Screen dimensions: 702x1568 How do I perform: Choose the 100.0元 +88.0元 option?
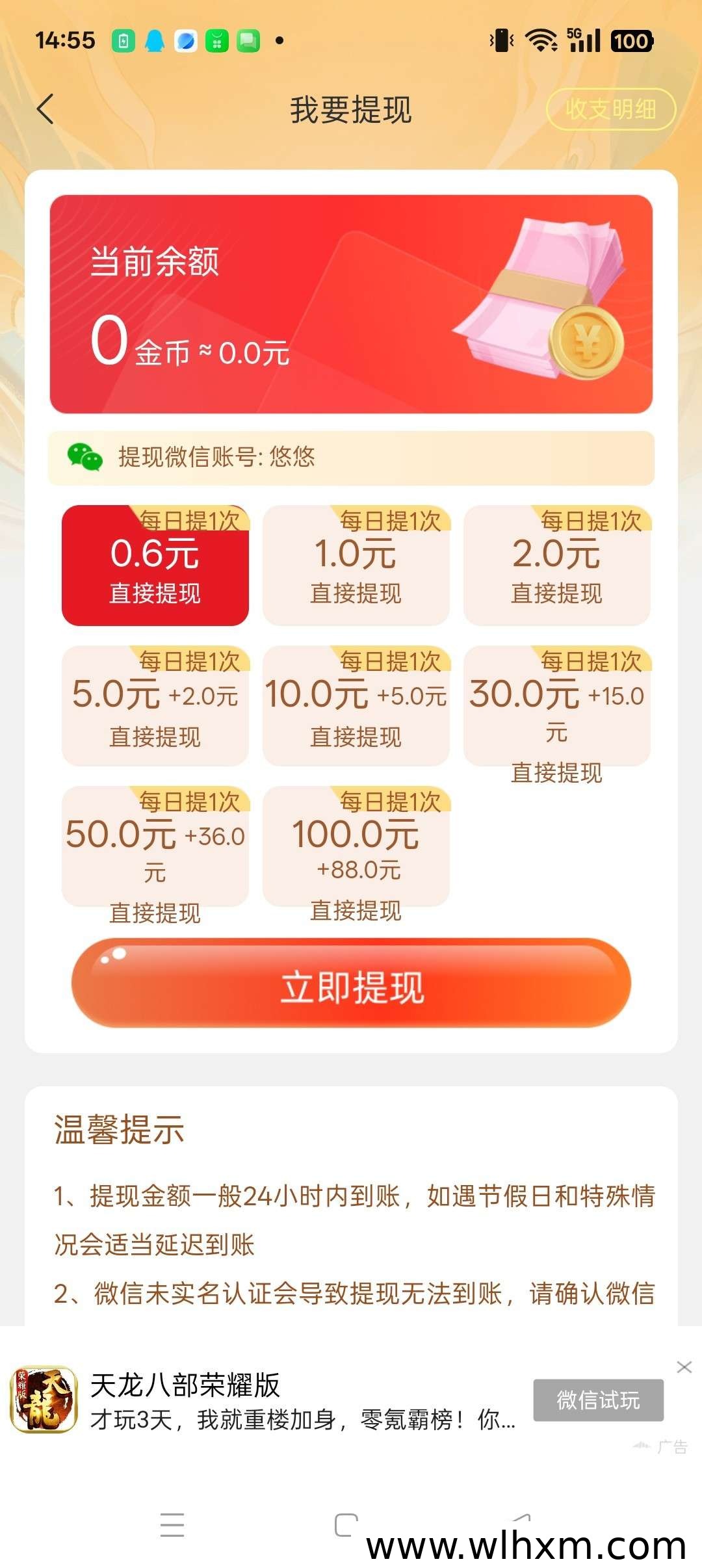[356, 846]
